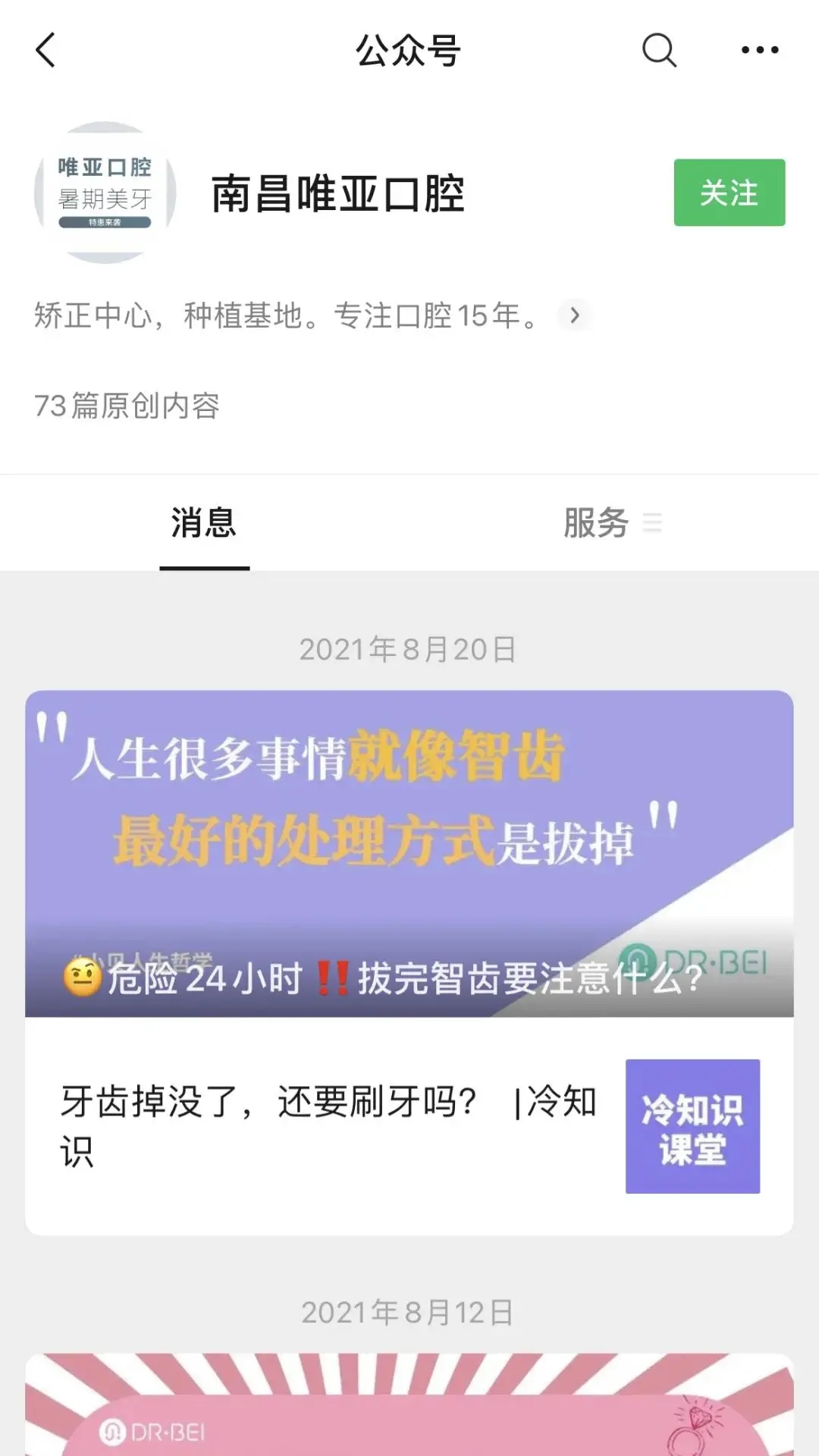Go back using the top-left arrow
The width and height of the screenshot is (819, 1456).
pyautogui.click(x=46, y=51)
